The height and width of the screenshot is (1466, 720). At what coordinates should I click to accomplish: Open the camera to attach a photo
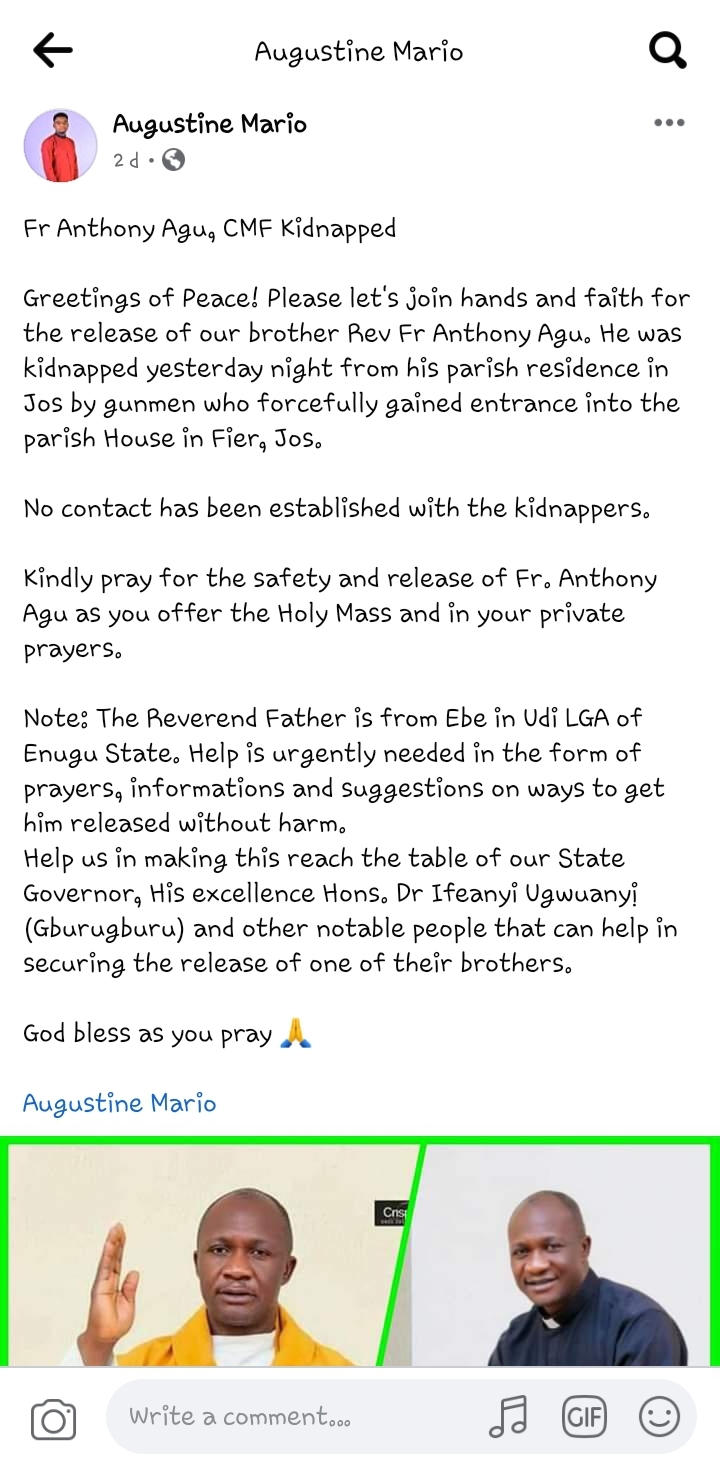tap(53, 1417)
